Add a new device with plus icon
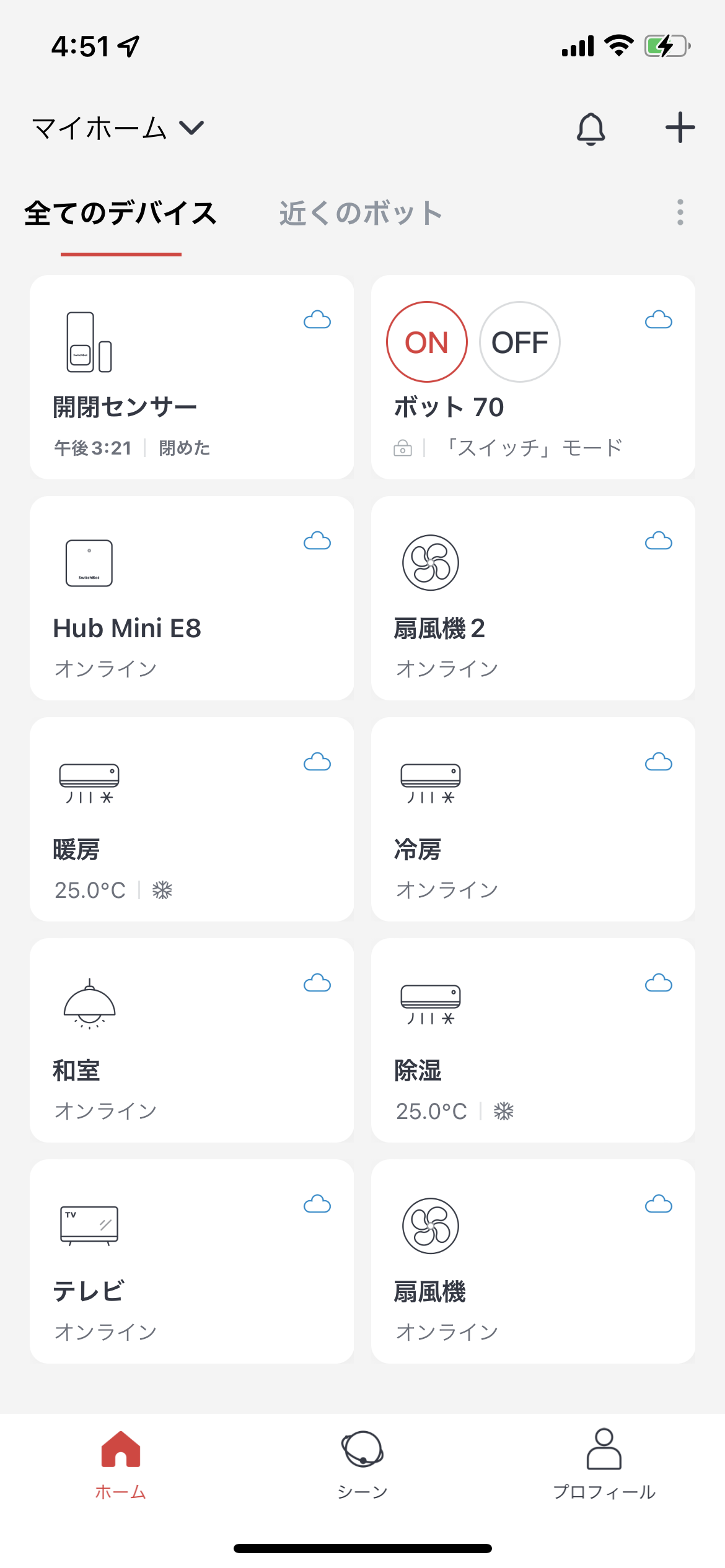The image size is (725, 1568). [680, 128]
